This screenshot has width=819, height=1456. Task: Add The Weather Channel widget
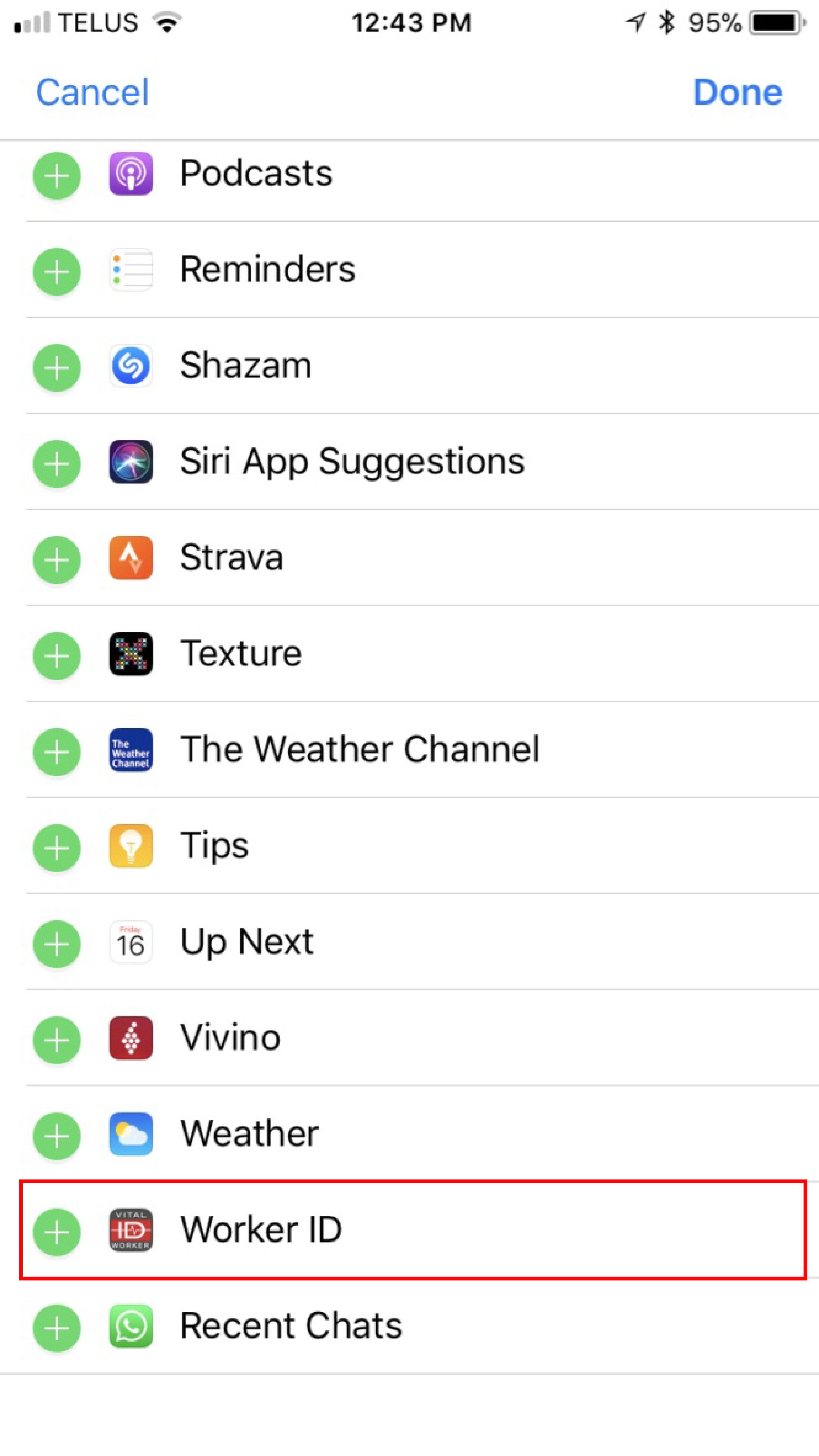tap(56, 752)
